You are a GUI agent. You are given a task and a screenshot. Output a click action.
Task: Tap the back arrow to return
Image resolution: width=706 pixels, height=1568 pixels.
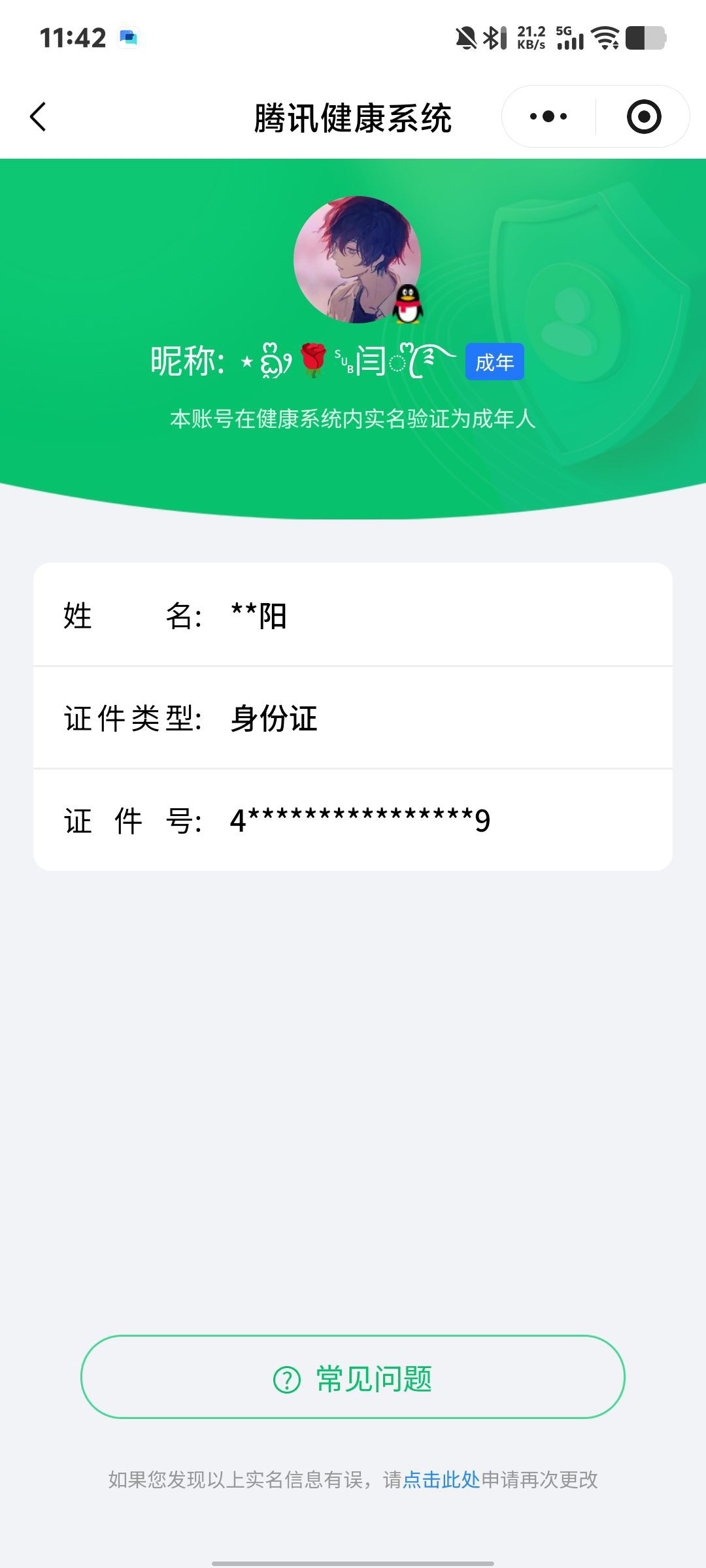pos(39,116)
